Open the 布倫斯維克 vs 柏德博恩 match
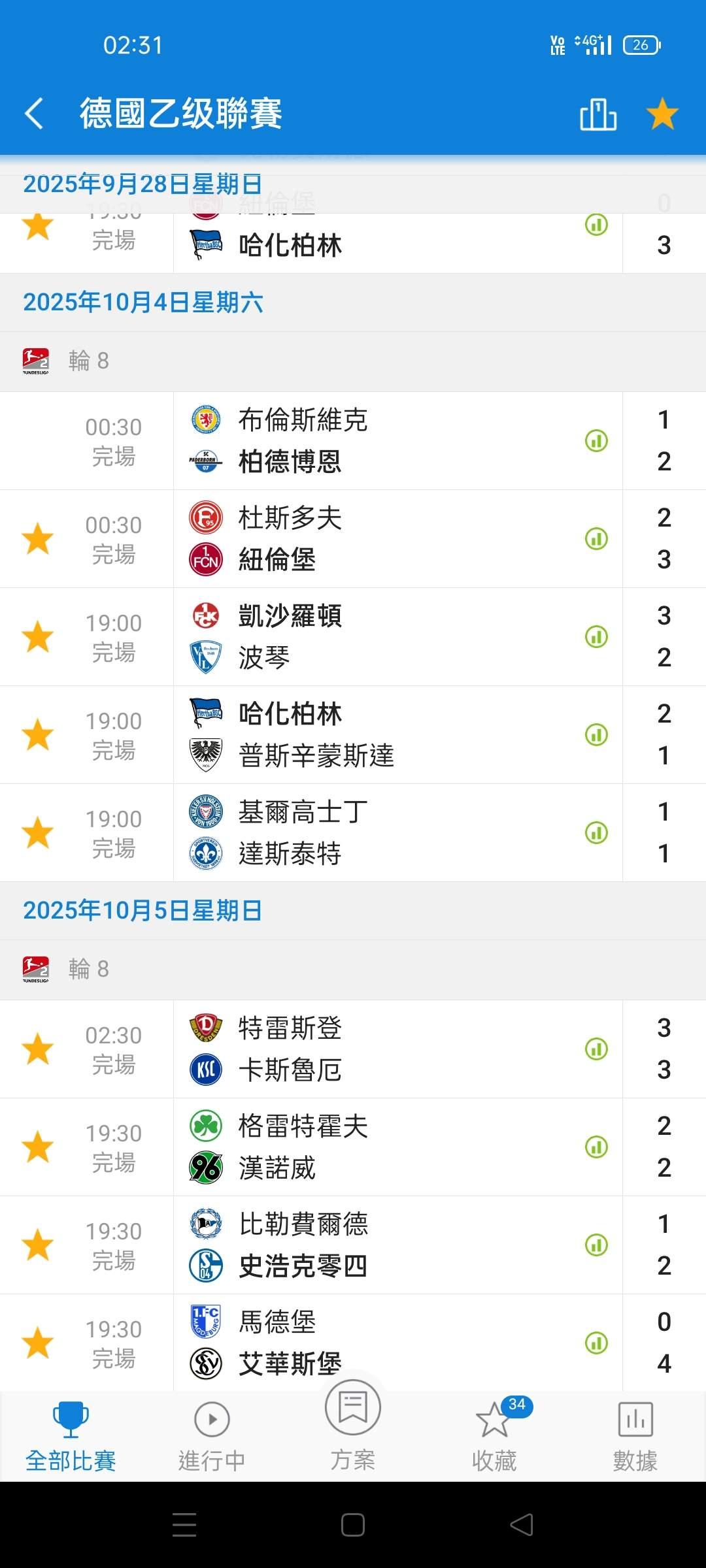Viewport: 706px width, 1568px height. 353,441
